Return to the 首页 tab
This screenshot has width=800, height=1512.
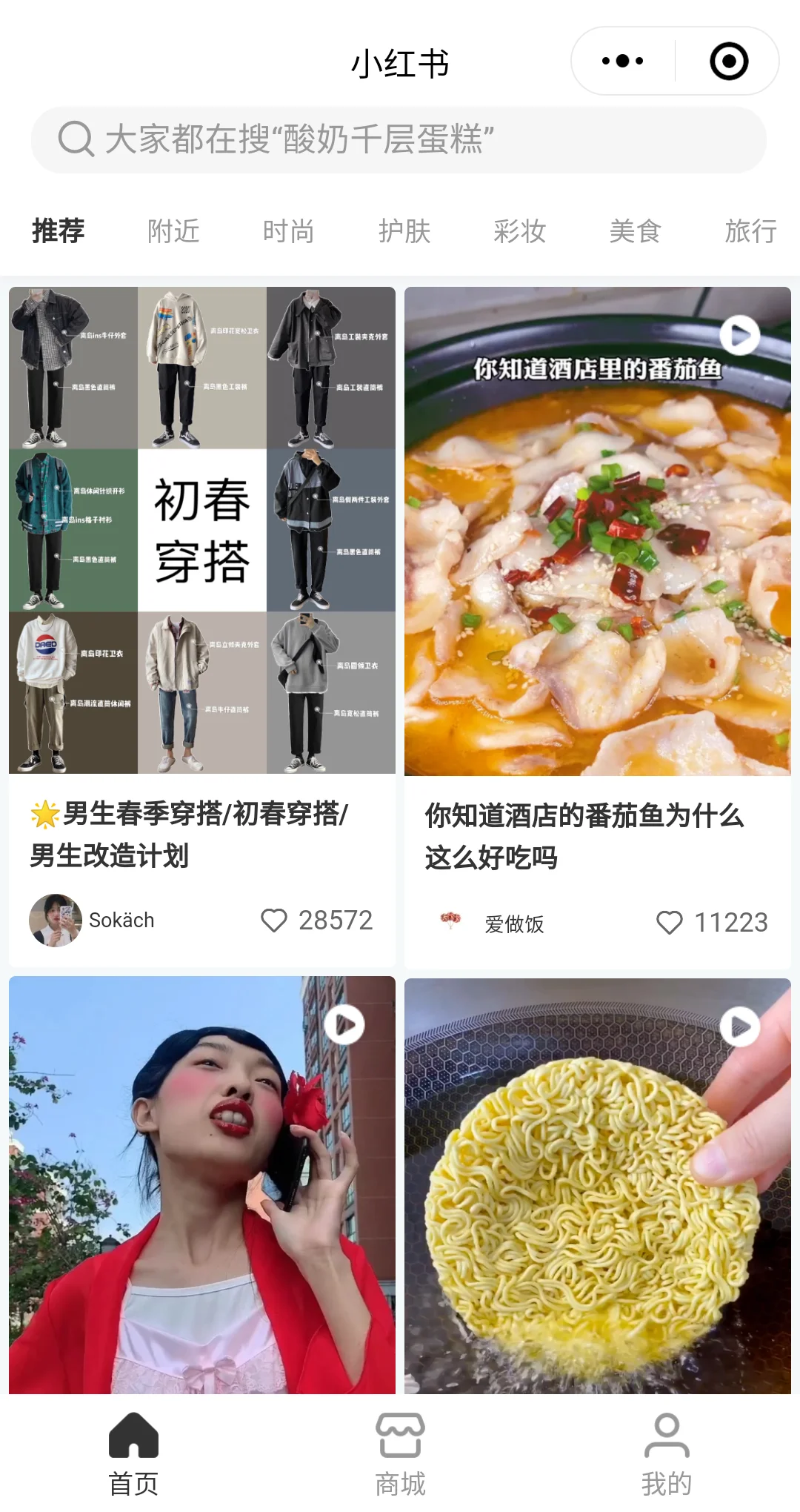tap(133, 1453)
